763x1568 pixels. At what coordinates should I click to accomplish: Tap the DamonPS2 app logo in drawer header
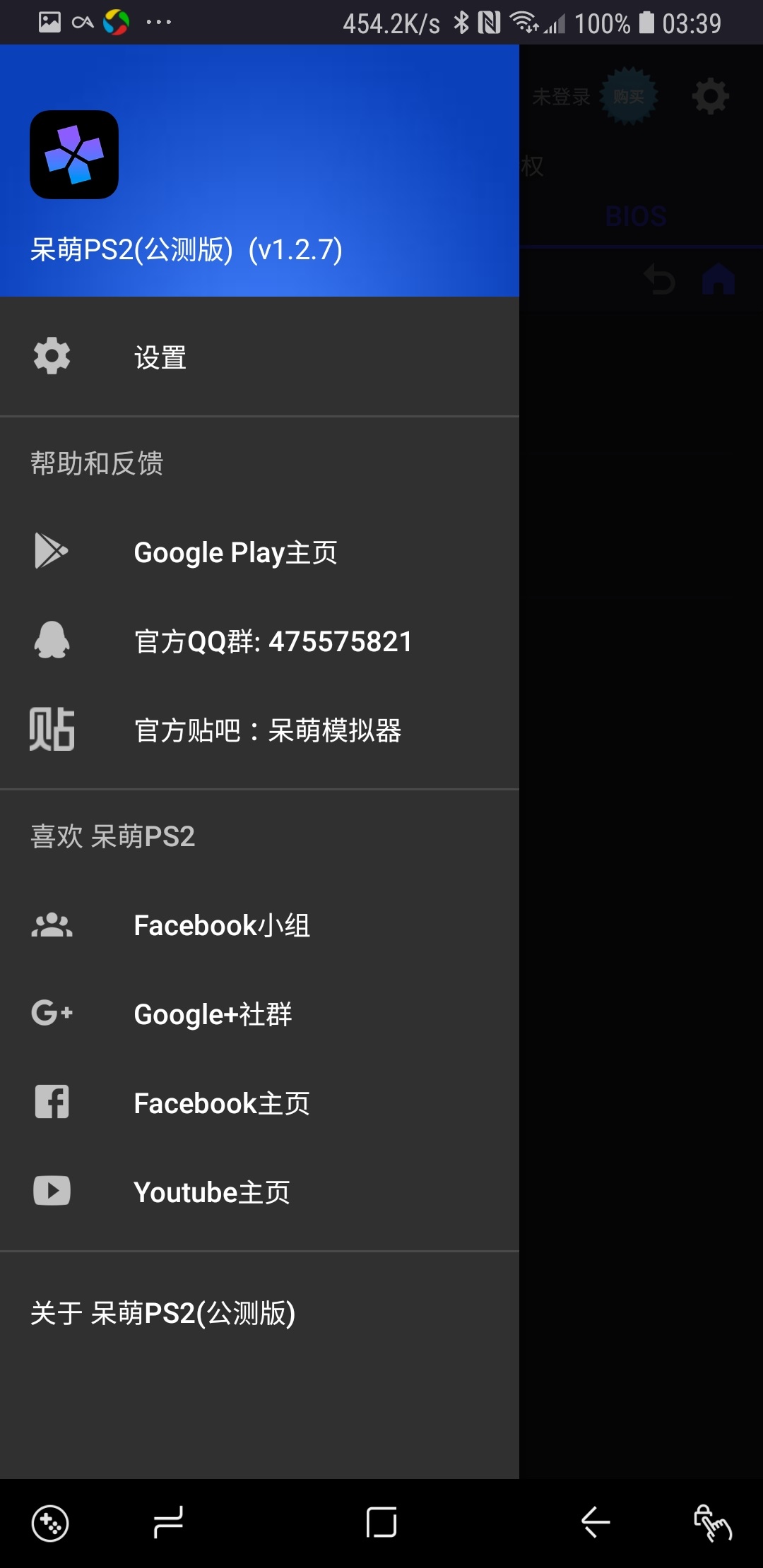pyautogui.click(x=74, y=155)
